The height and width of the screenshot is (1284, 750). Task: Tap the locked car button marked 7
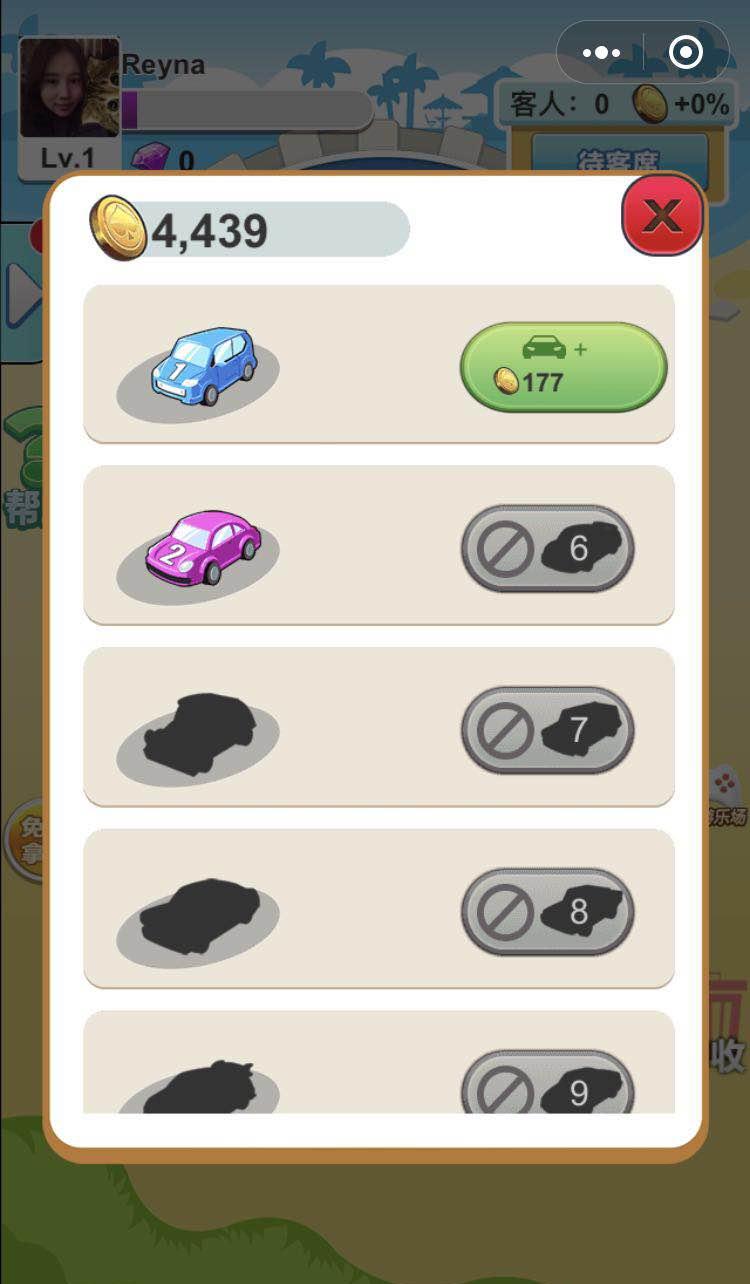pyautogui.click(x=547, y=731)
